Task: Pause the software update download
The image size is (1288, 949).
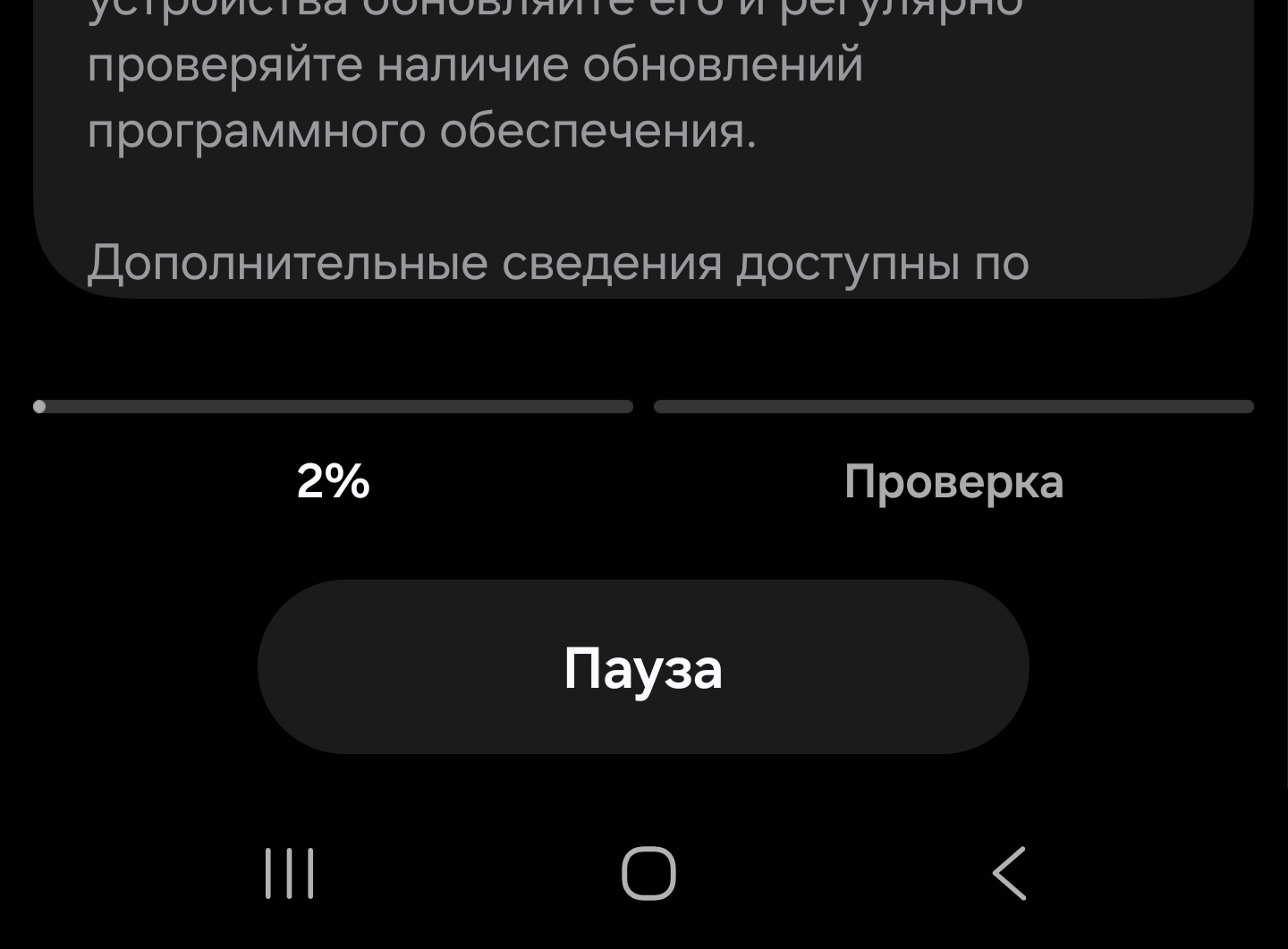Action: [x=643, y=667]
